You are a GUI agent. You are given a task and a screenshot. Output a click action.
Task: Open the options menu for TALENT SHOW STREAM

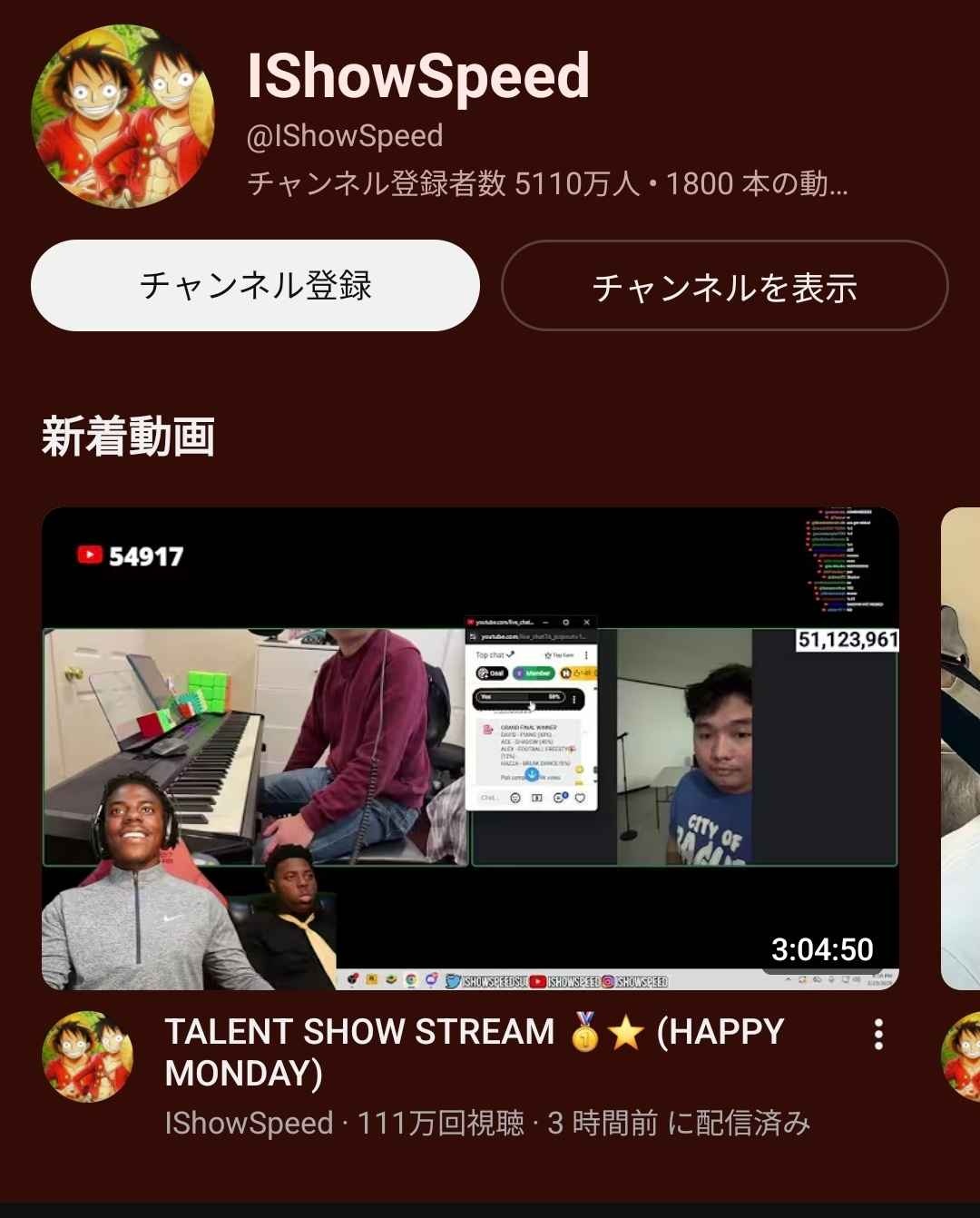point(878,1035)
